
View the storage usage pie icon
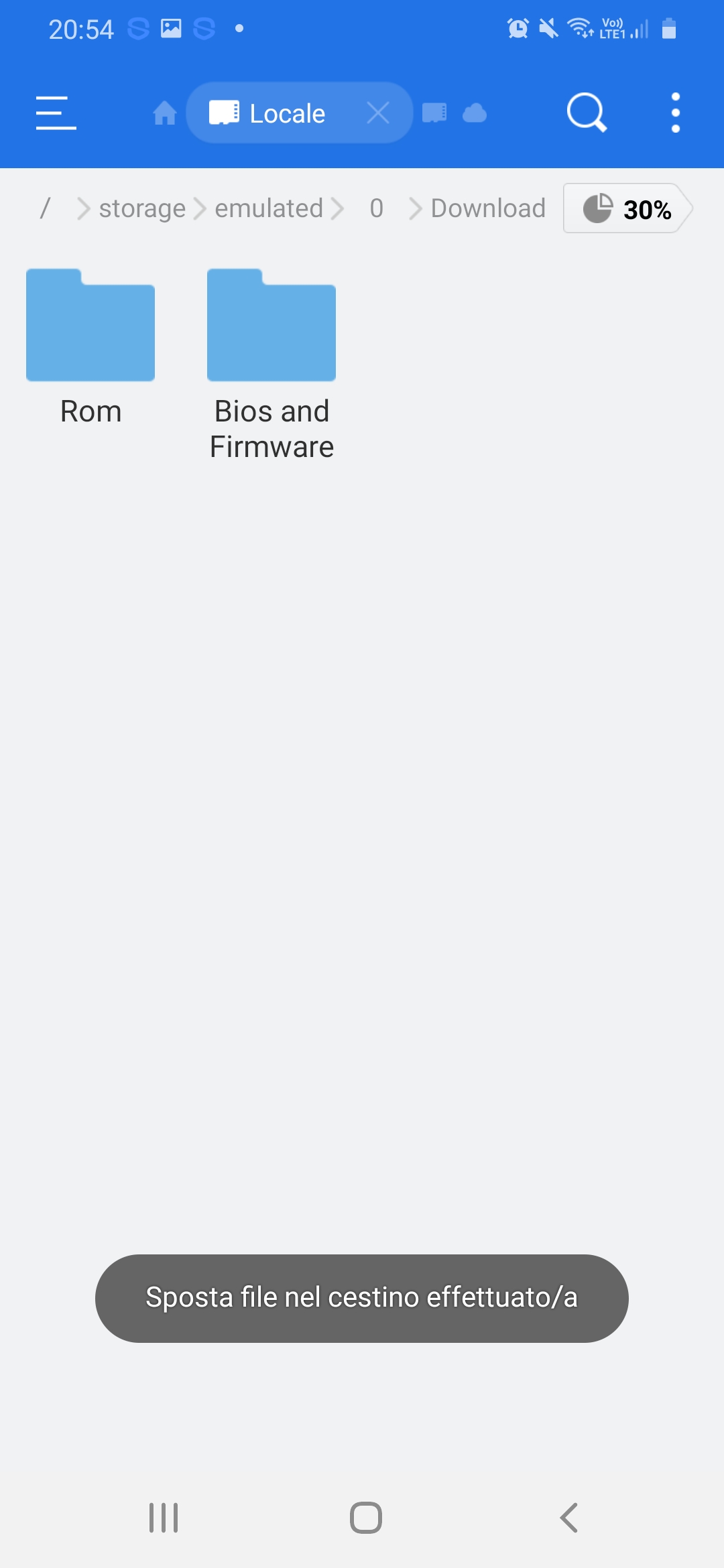(599, 208)
